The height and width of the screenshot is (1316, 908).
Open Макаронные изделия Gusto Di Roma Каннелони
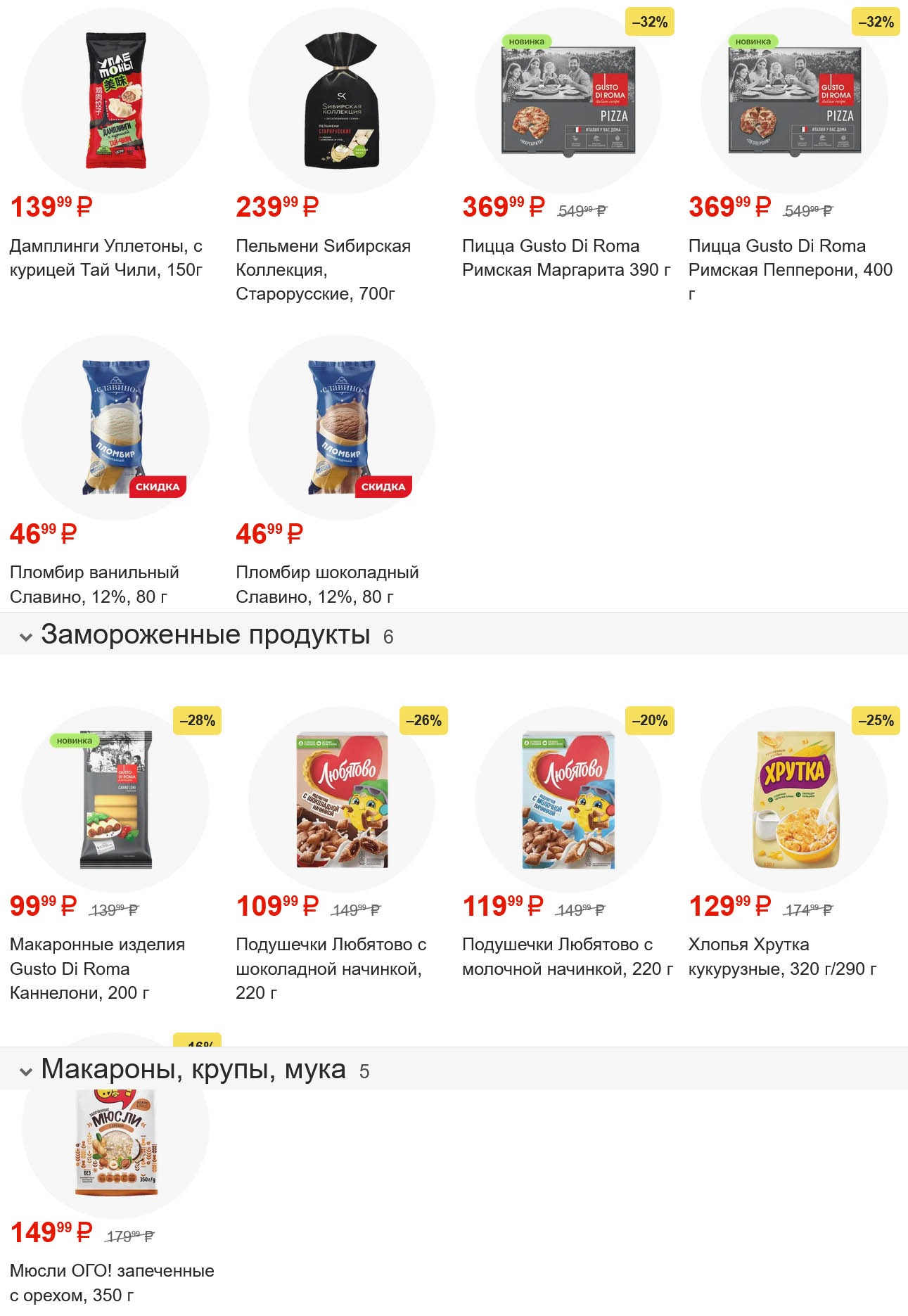(115, 800)
